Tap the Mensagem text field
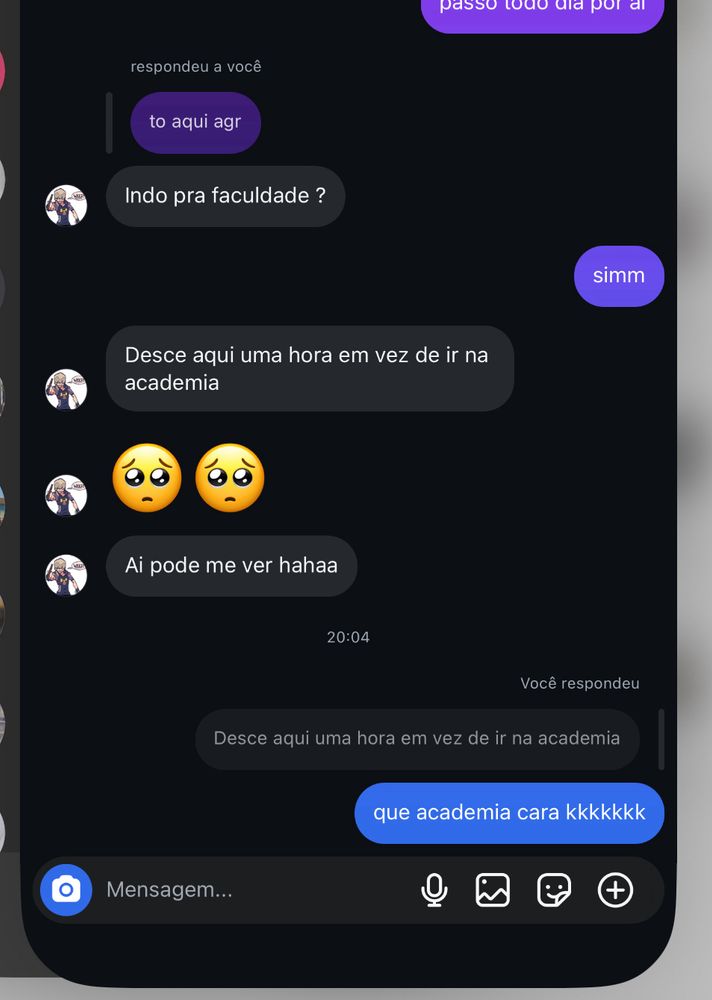712x1000 pixels. (x=250, y=889)
